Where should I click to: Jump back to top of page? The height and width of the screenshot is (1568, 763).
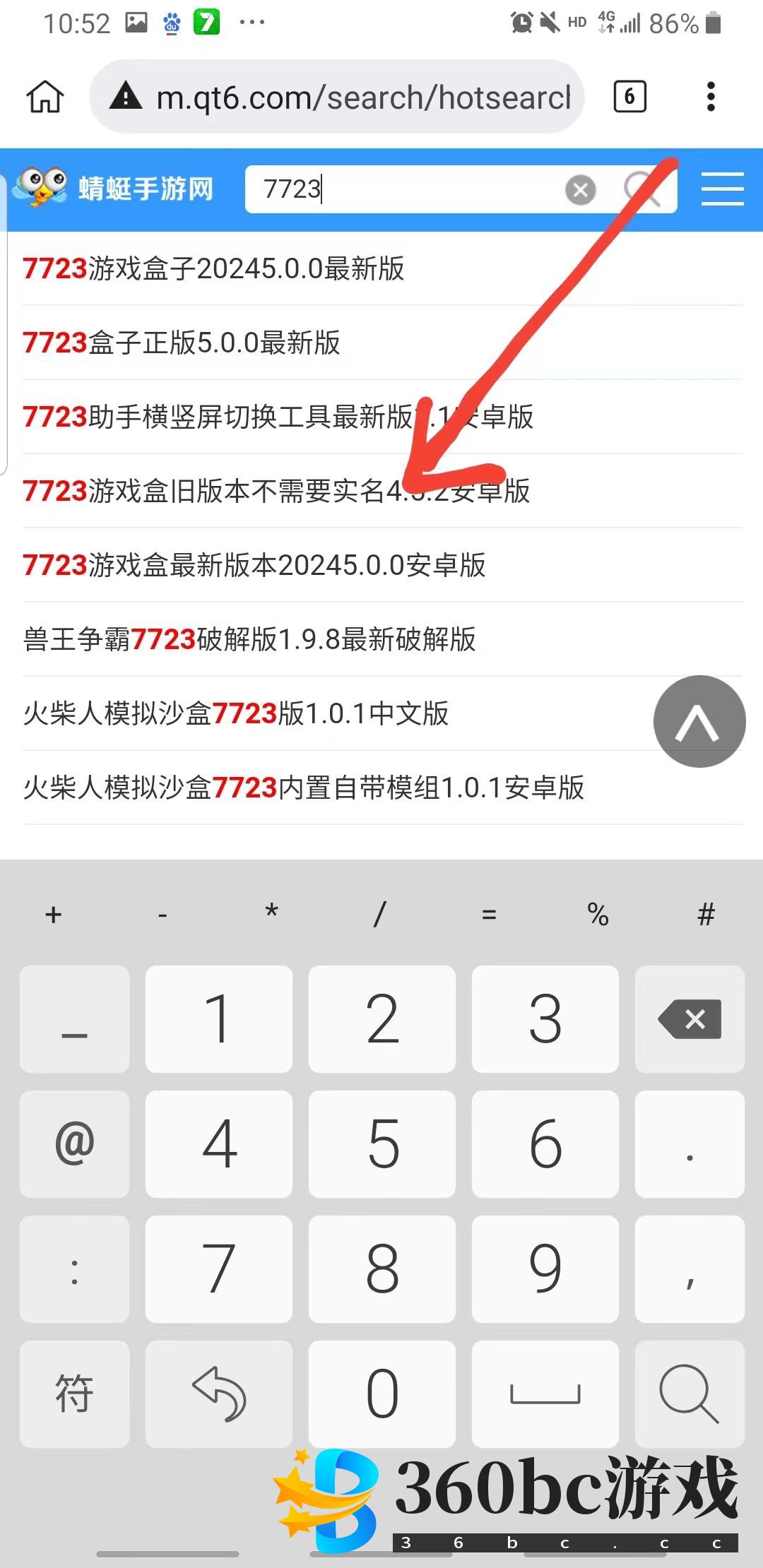click(x=699, y=721)
